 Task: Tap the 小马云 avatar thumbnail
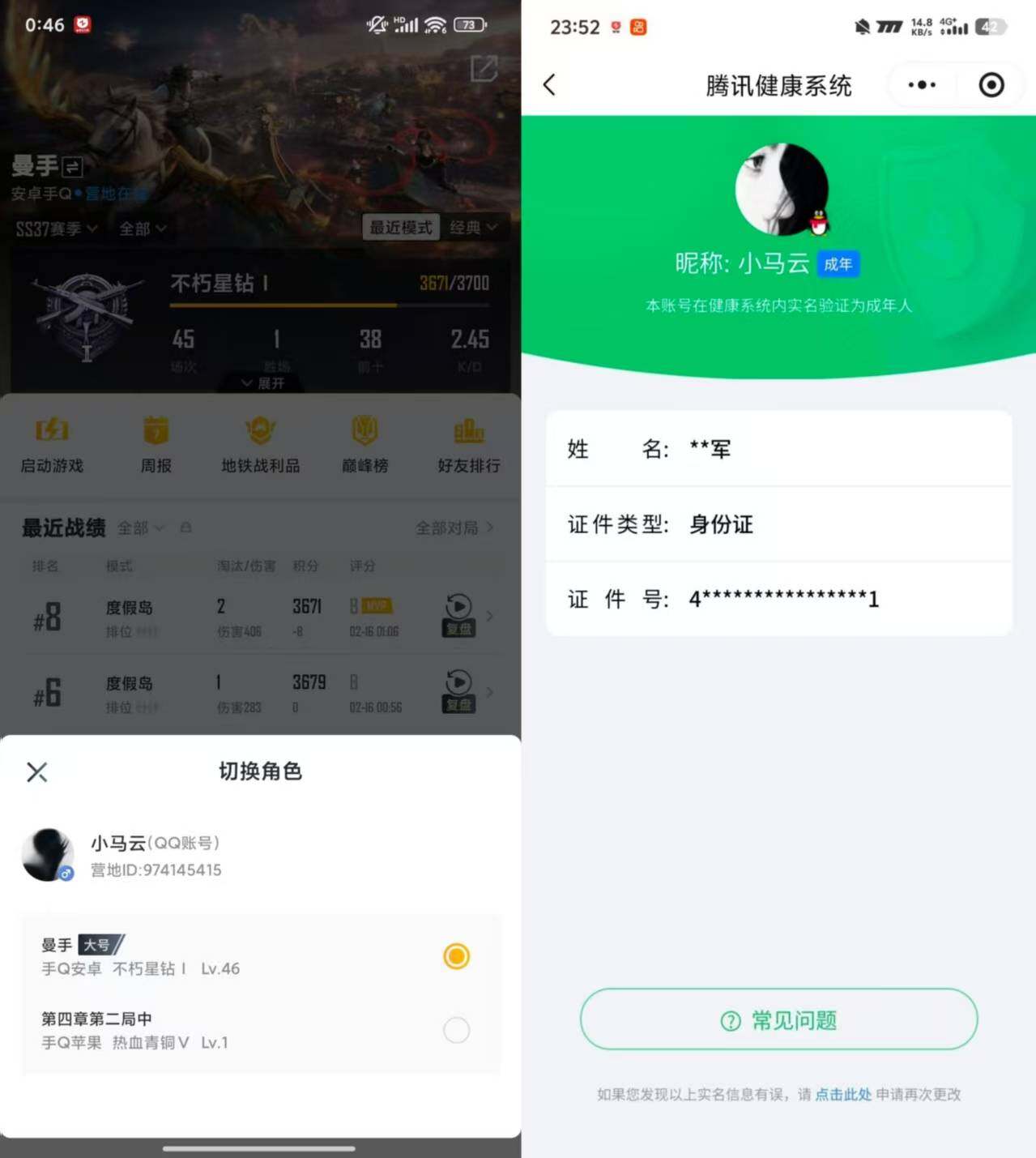pos(48,854)
